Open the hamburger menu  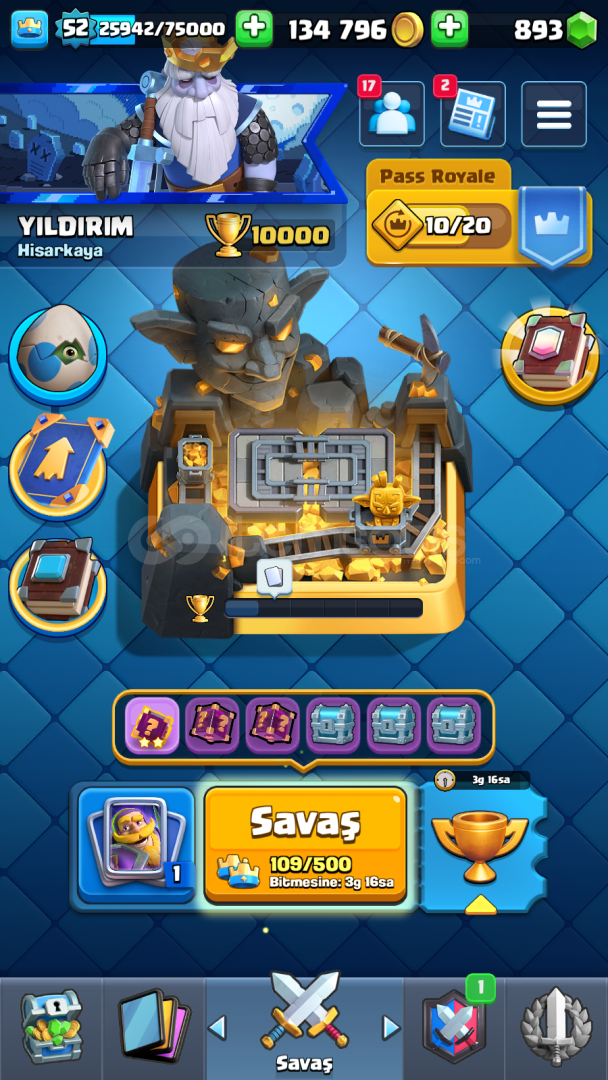coord(554,114)
